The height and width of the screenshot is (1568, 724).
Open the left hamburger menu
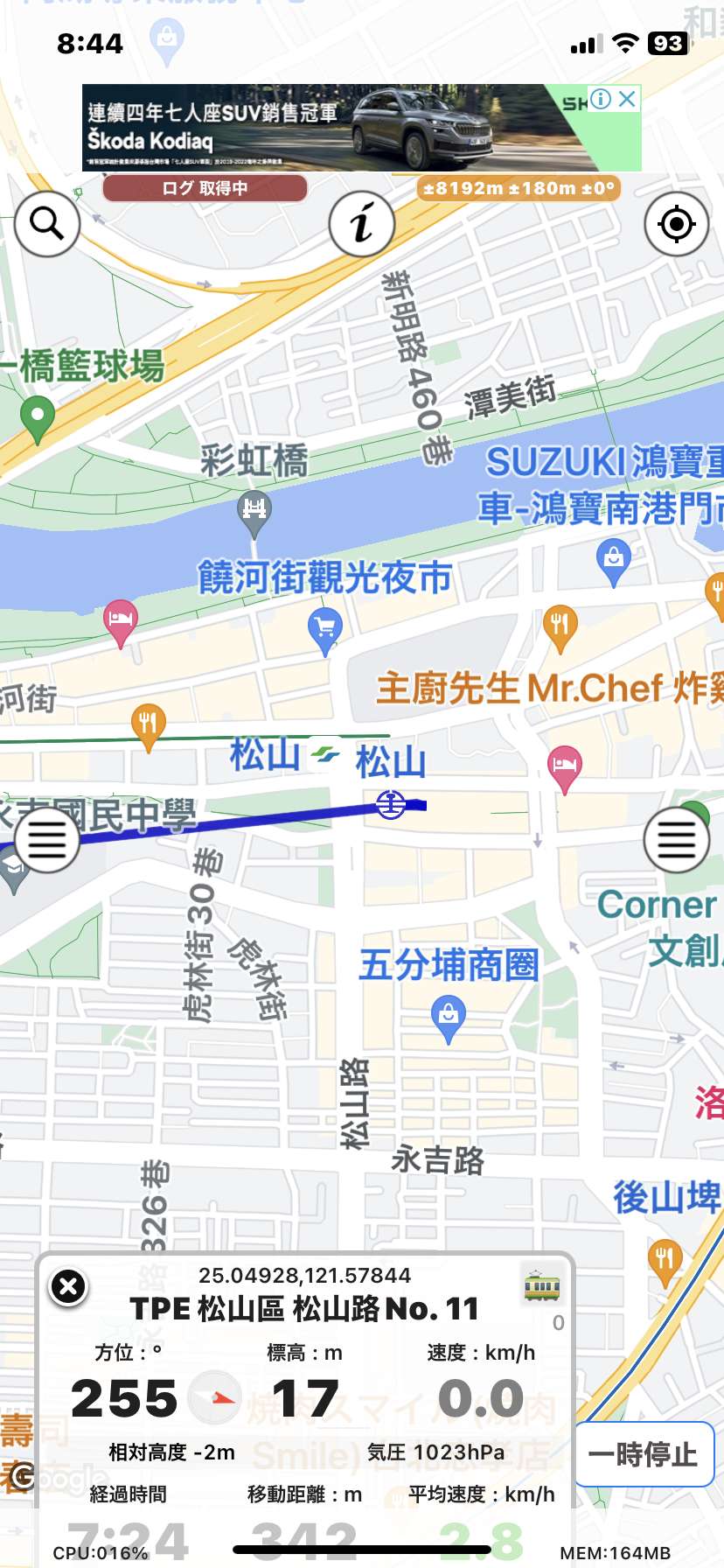point(46,840)
